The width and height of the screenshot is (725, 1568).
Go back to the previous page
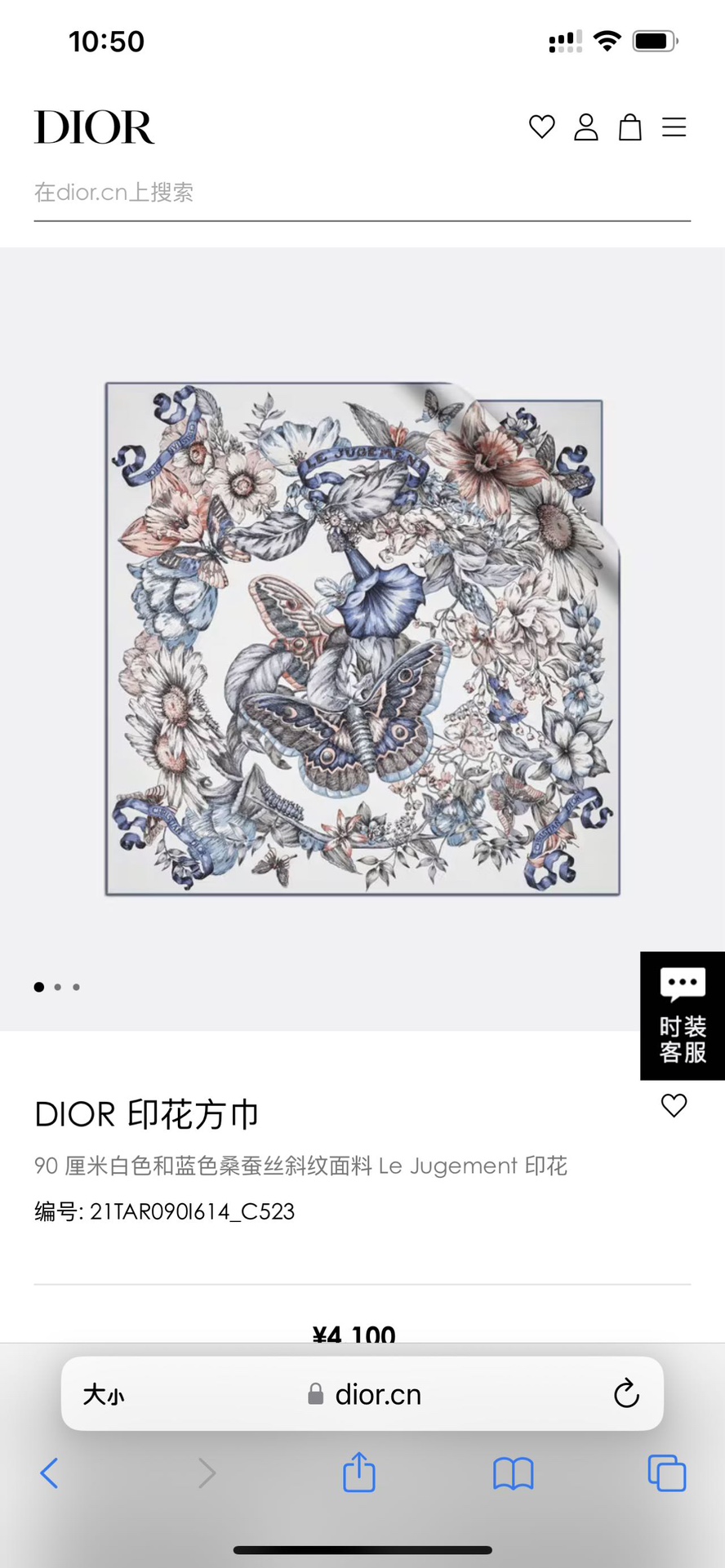(49, 1473)
